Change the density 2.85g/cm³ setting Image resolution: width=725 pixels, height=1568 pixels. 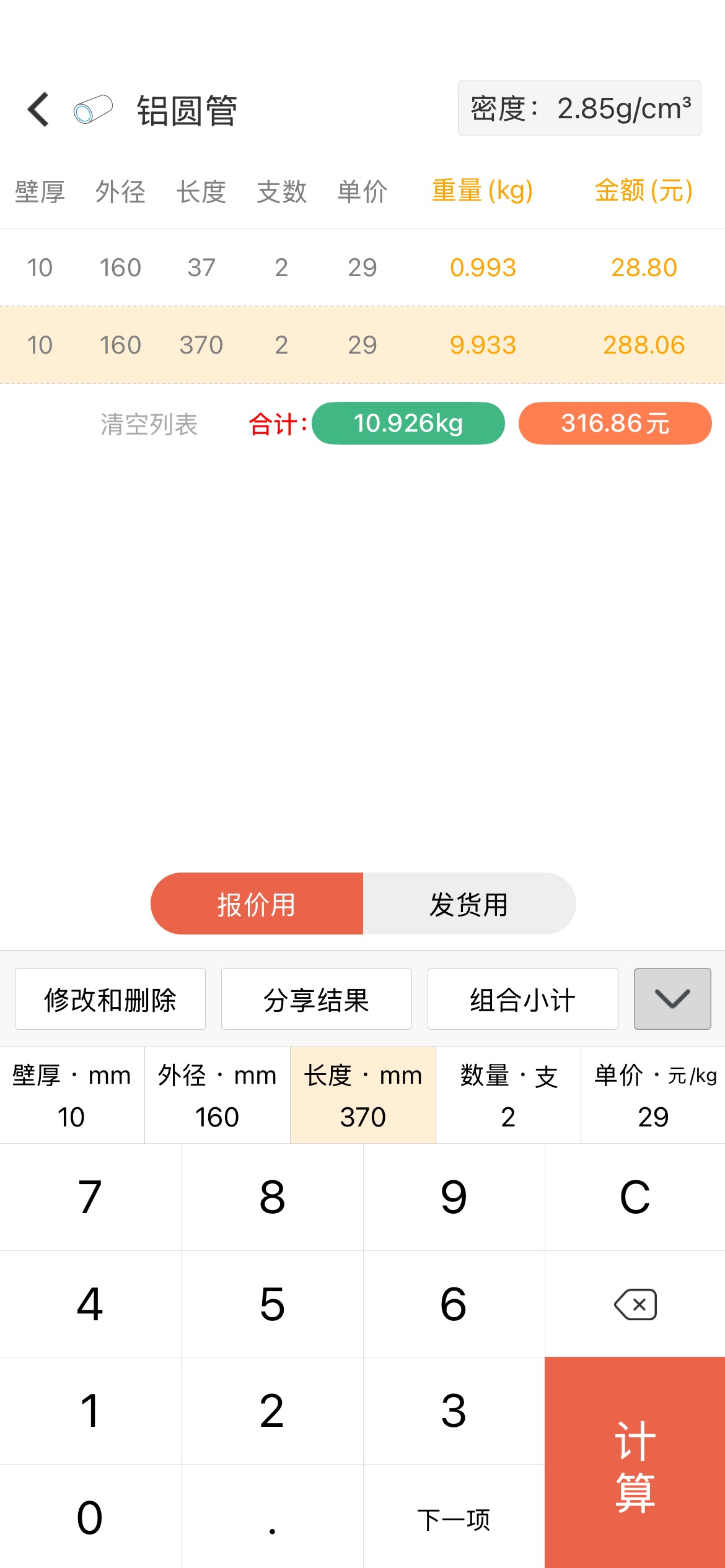coord(579,108)
